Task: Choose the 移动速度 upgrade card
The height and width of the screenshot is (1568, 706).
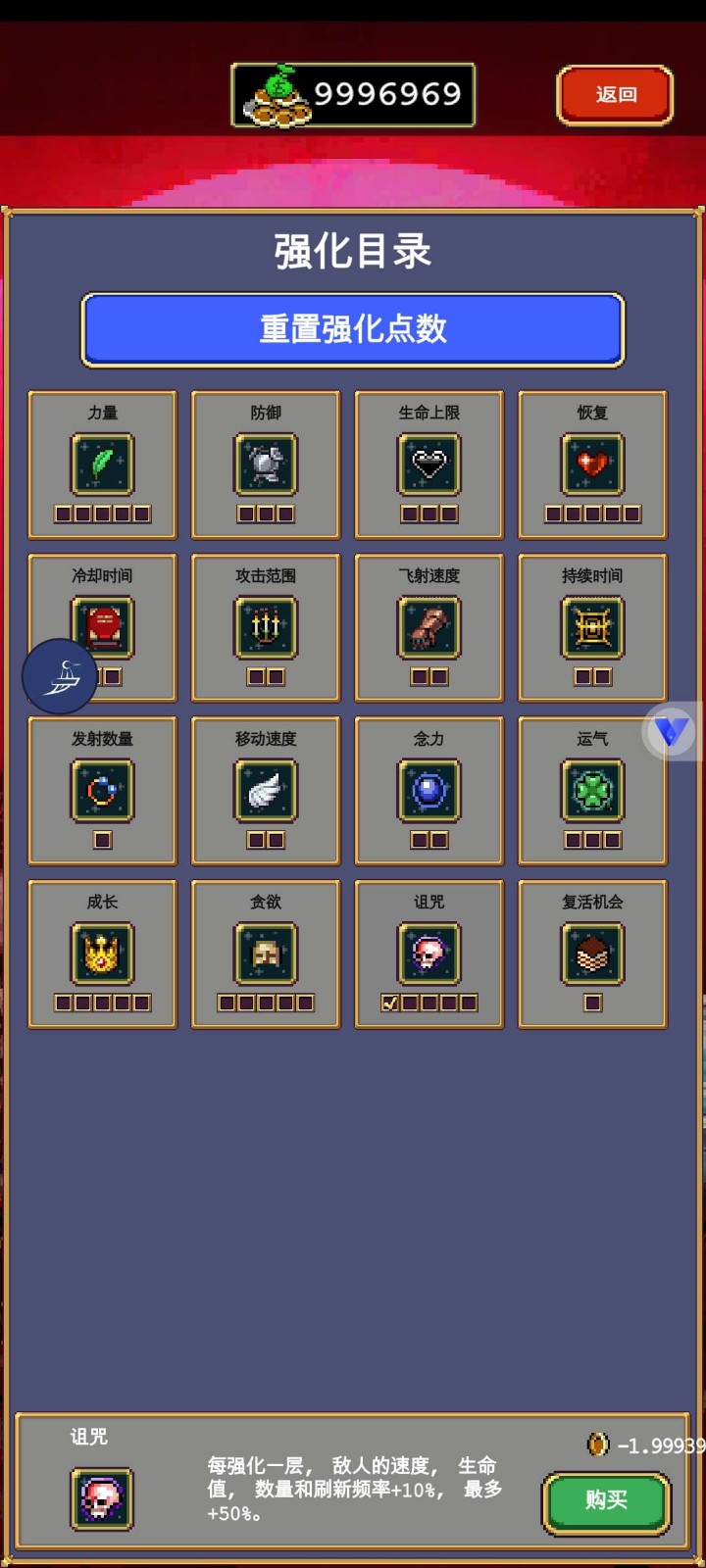Action: pyautogui.click(x=266, y=790)
